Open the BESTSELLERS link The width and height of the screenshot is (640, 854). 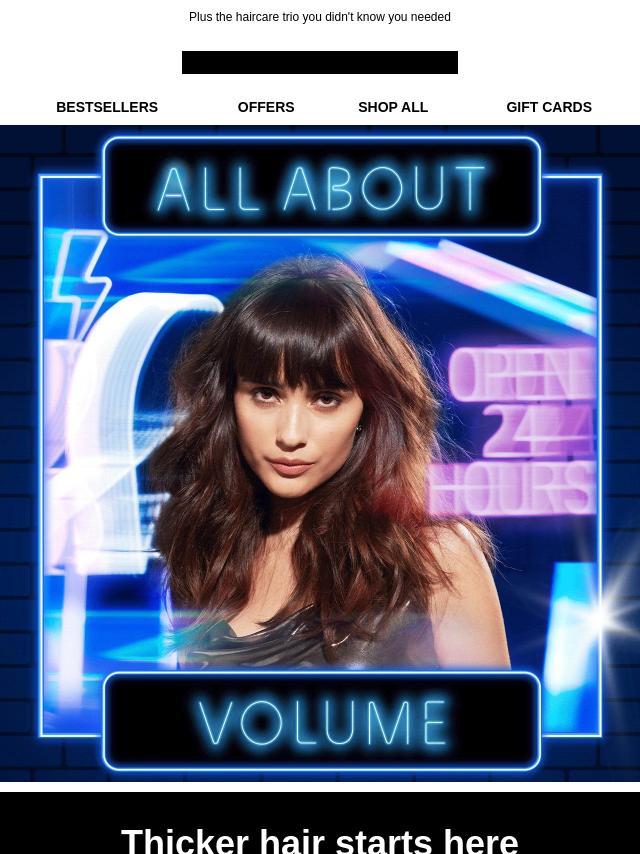pyautogui.click(x=107, y=107)
